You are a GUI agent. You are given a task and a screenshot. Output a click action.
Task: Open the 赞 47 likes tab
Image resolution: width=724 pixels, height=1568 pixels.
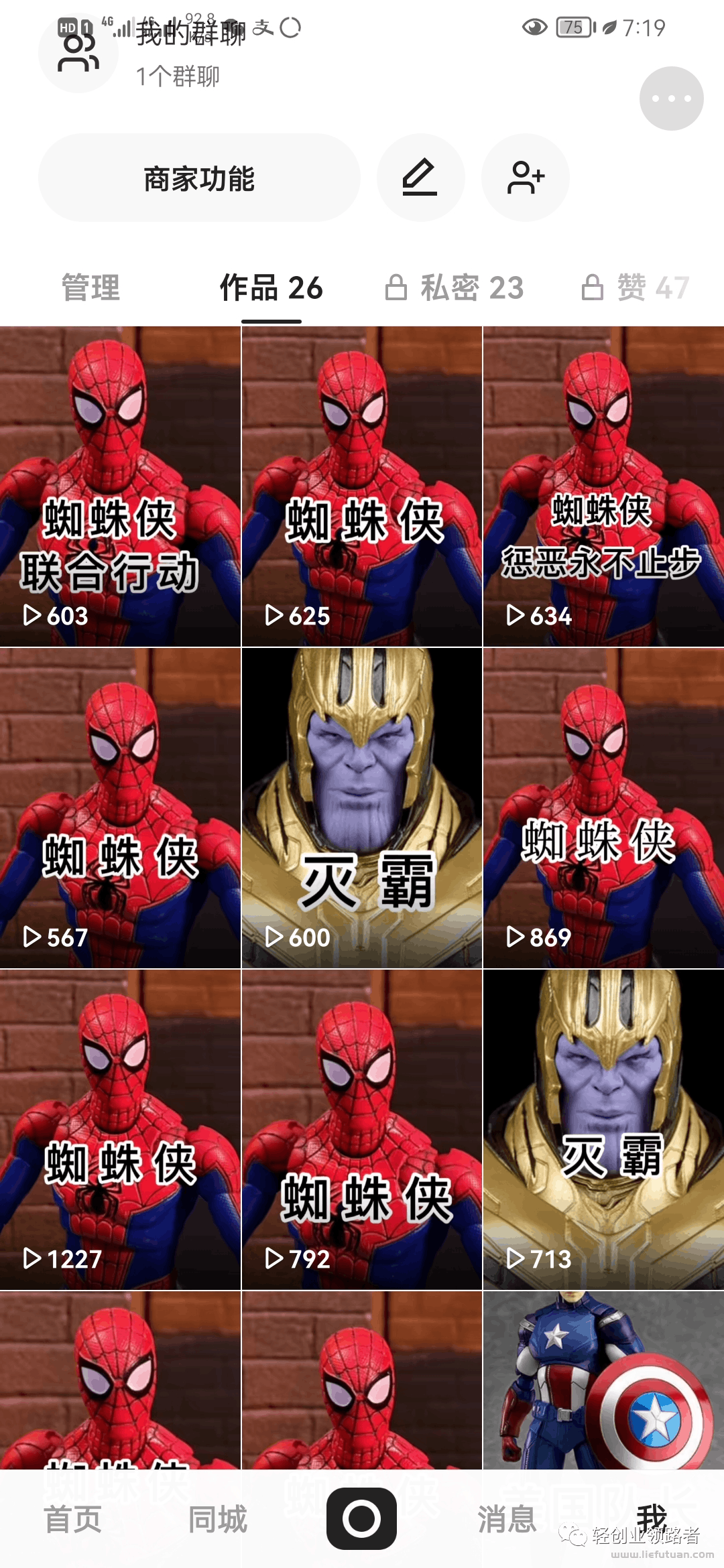coord(636,288)
